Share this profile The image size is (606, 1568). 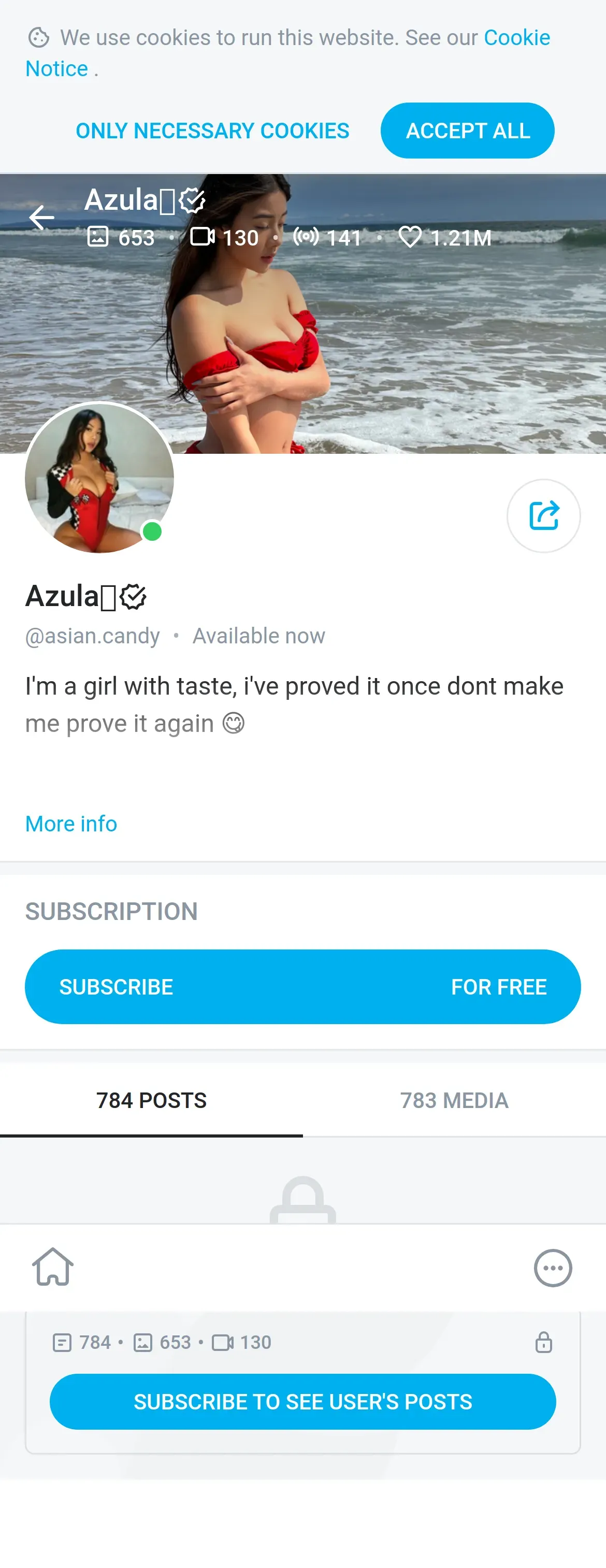click(x=543, y=515)
